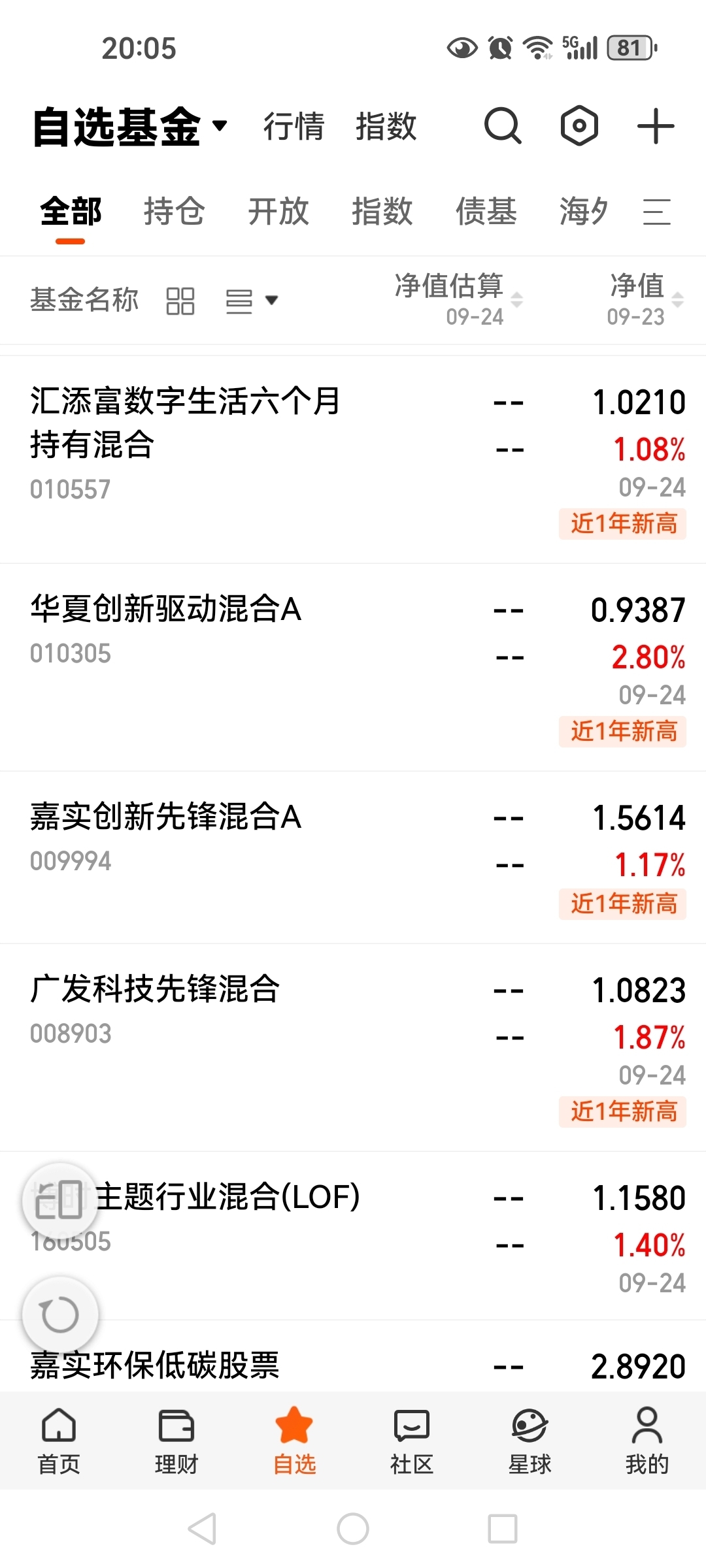Open the search icon
This screenshot has width=706, height=1568.
click(502, 125)
